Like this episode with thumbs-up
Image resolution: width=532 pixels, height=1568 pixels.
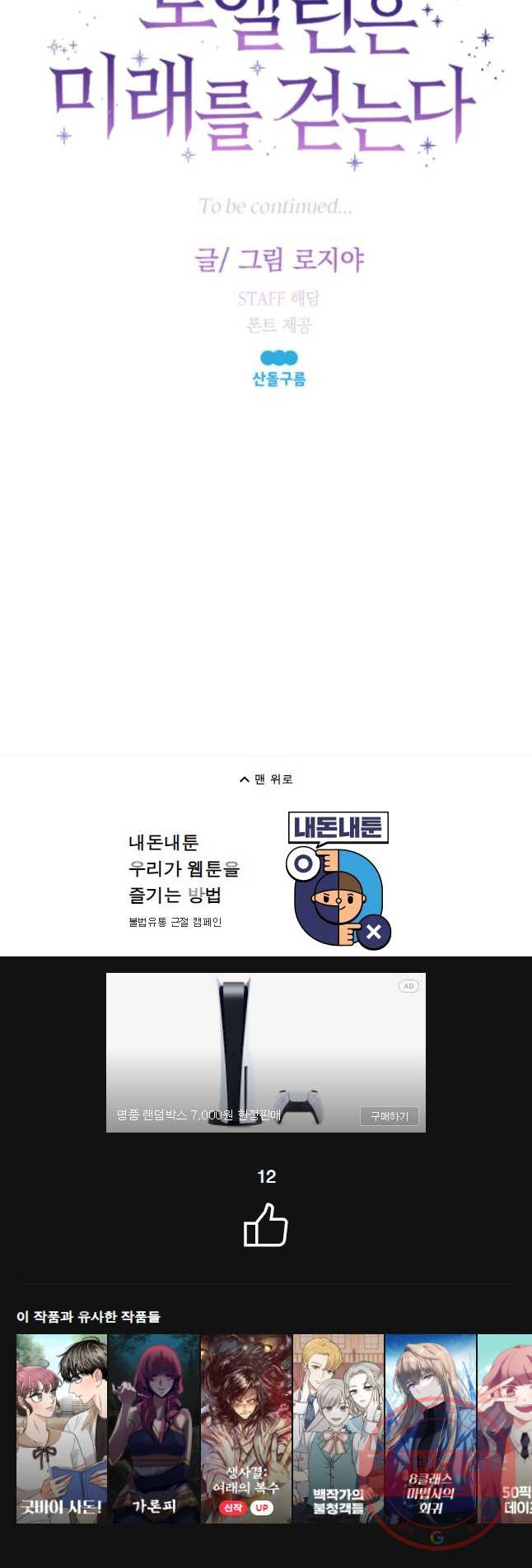pos(265,1225)
